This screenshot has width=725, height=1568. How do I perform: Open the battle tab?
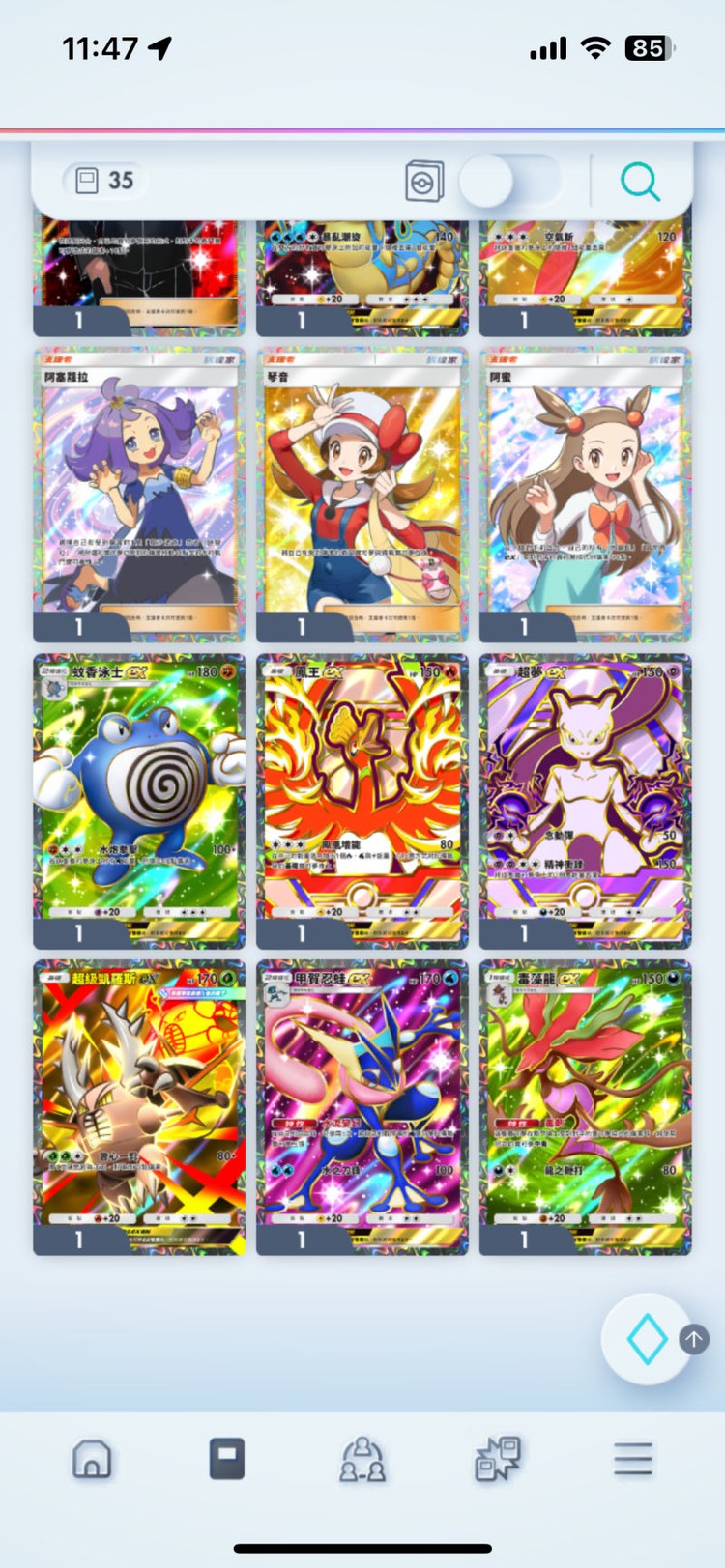[498, 1459]
